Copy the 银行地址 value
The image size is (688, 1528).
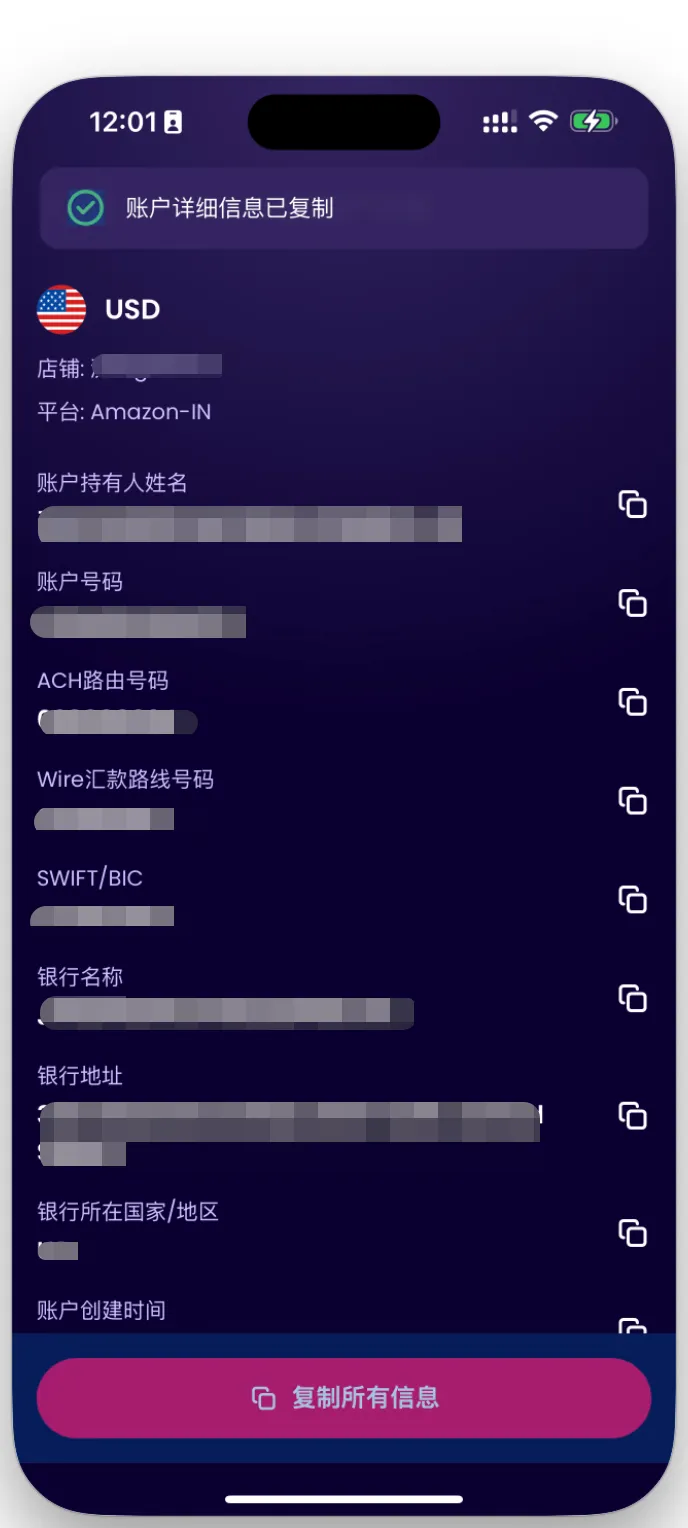click(632, 1115)
